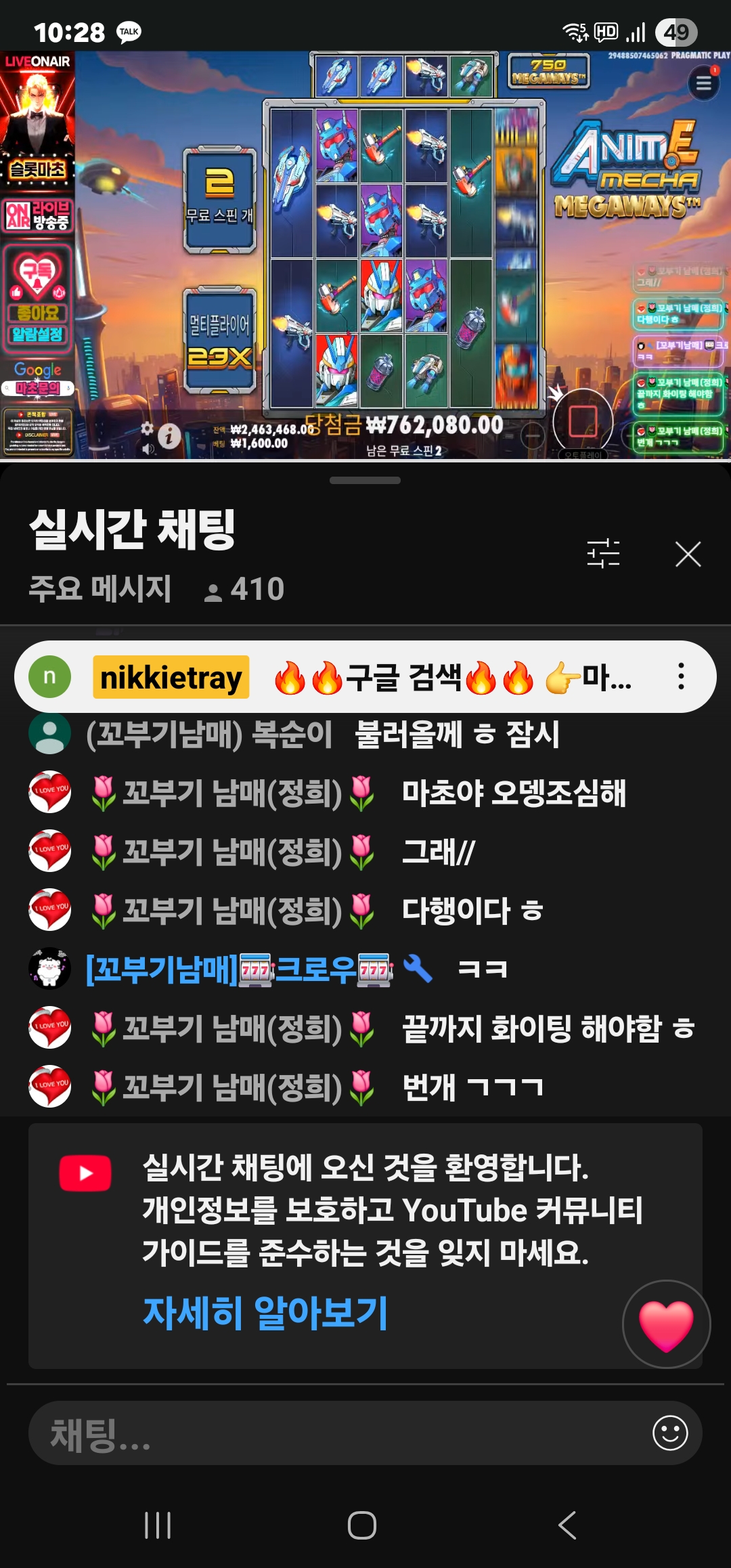Send a heart reaction

click(666, 1324)
